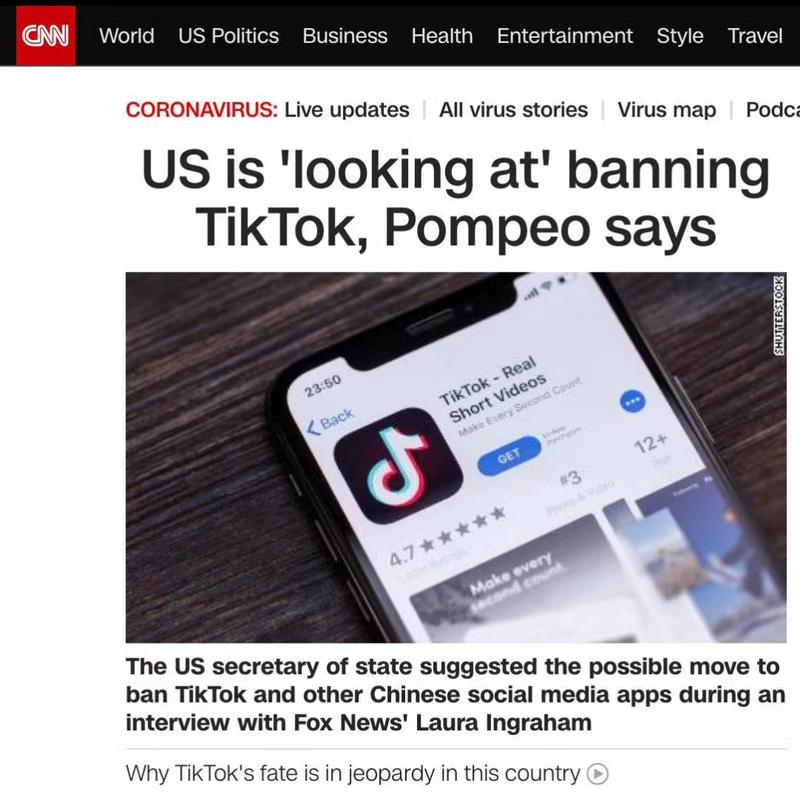The height and width of the screenshot is (797, 800).
Task: Go to the Travel section
Action: [x=755, y=36]
